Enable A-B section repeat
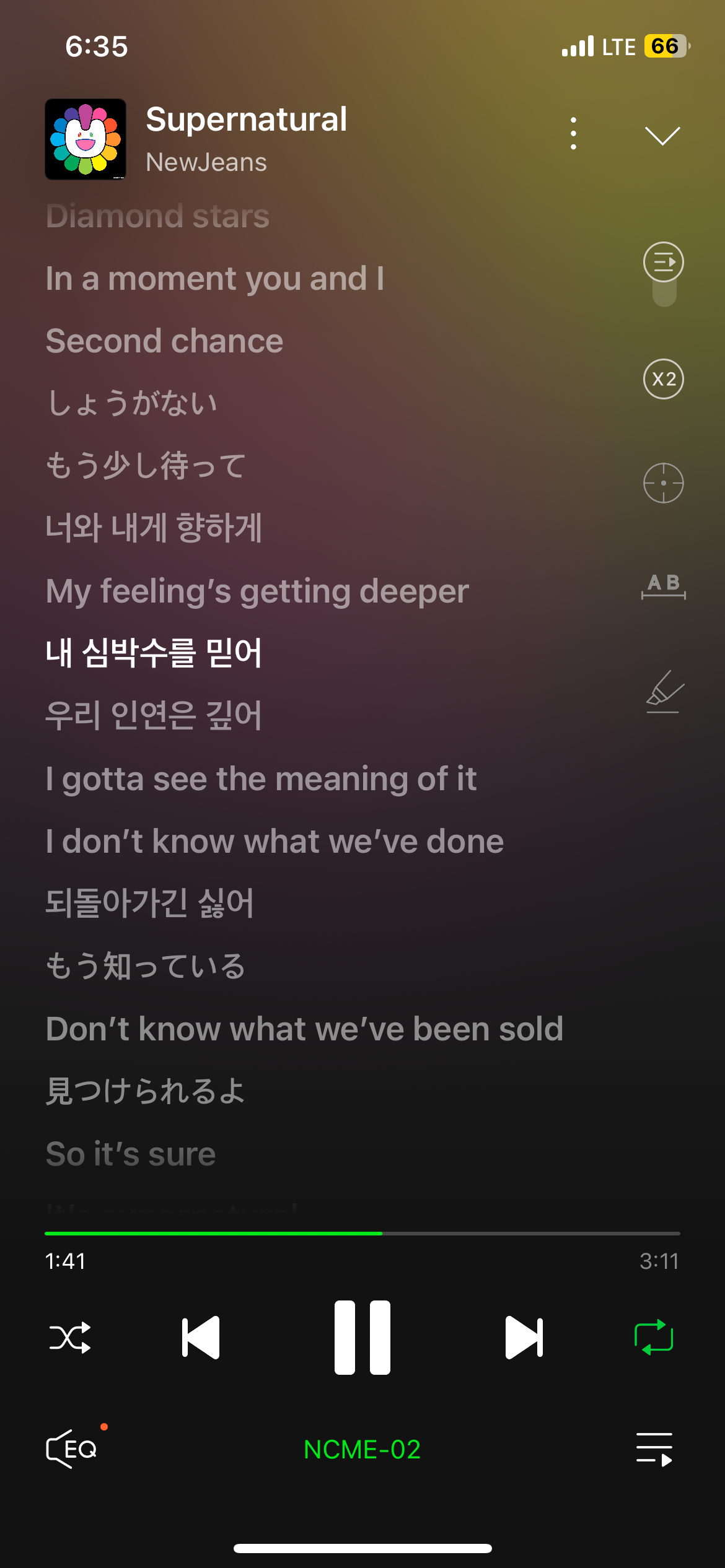725x1568 pixels. click(x=664, y=586)
